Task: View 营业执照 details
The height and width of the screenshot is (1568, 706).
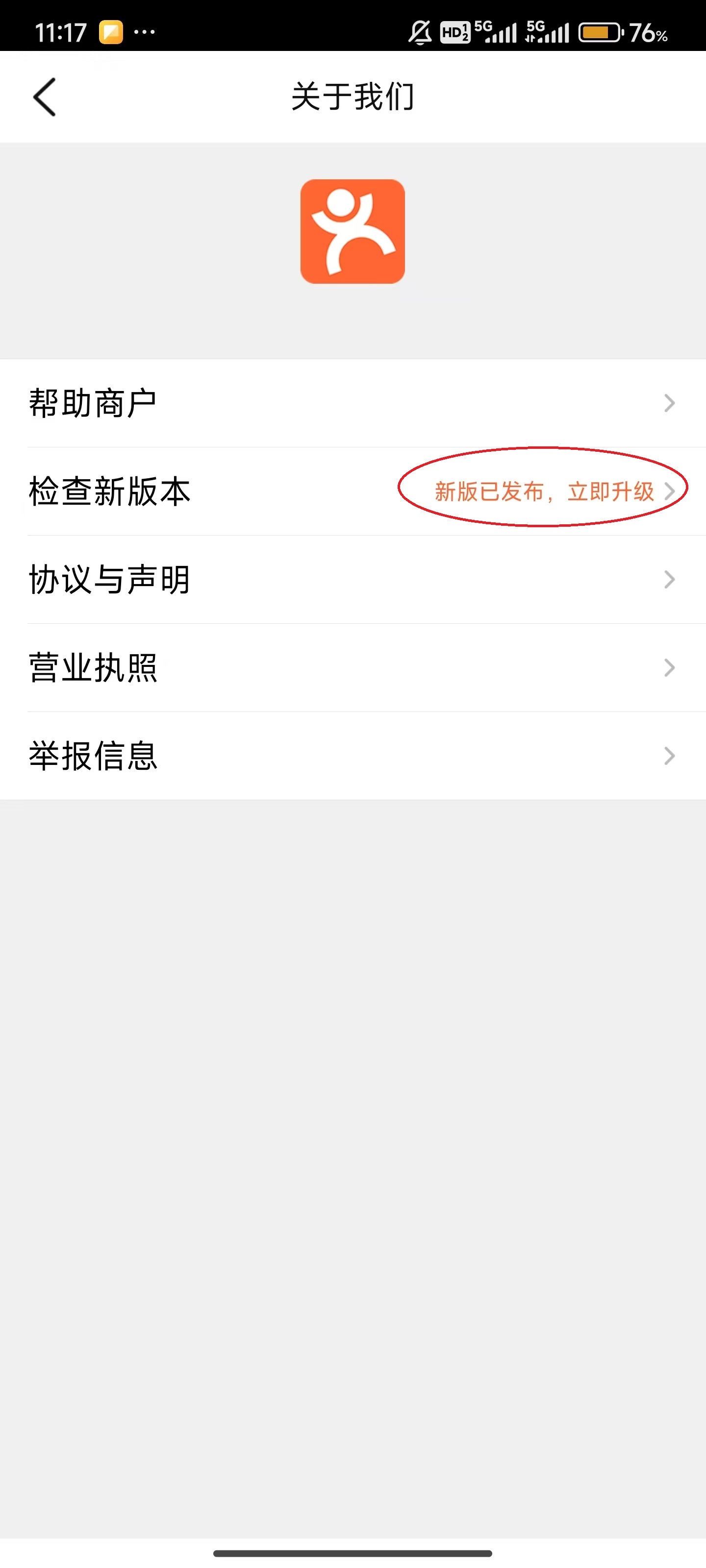Action: pyautogui.click(x=353, y=668)
